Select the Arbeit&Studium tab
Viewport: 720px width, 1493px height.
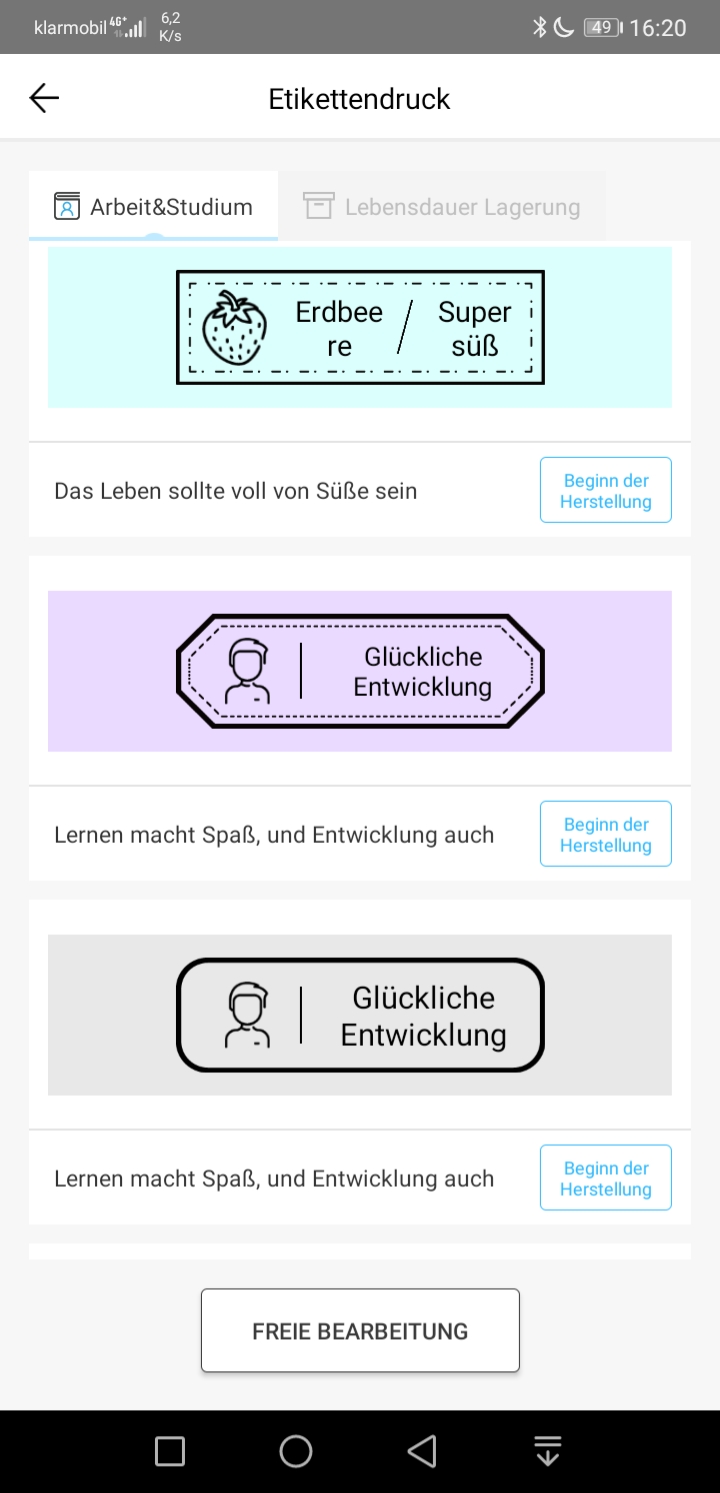coord(154,207)
